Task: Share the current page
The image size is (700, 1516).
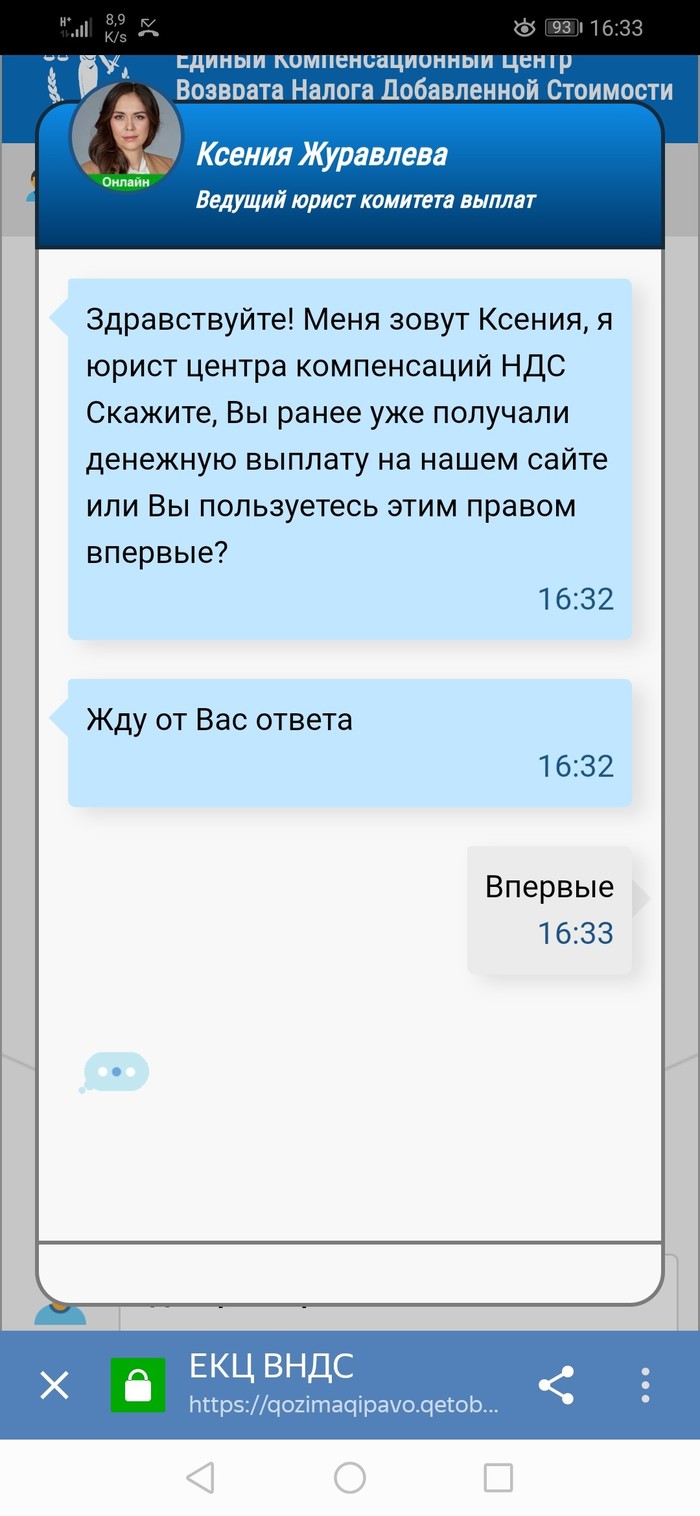Action: (x=556, y=1385)
